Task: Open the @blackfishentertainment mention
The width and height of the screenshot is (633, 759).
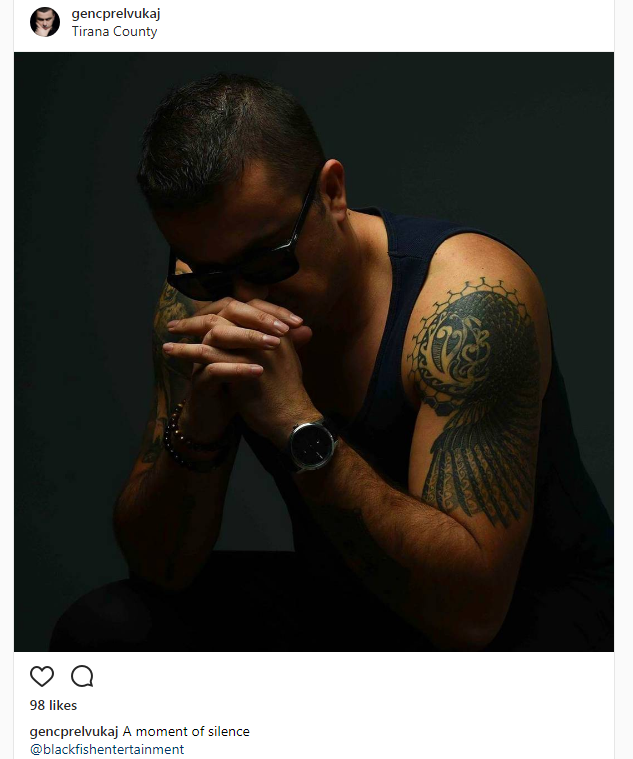Action: tap(107, 749)
